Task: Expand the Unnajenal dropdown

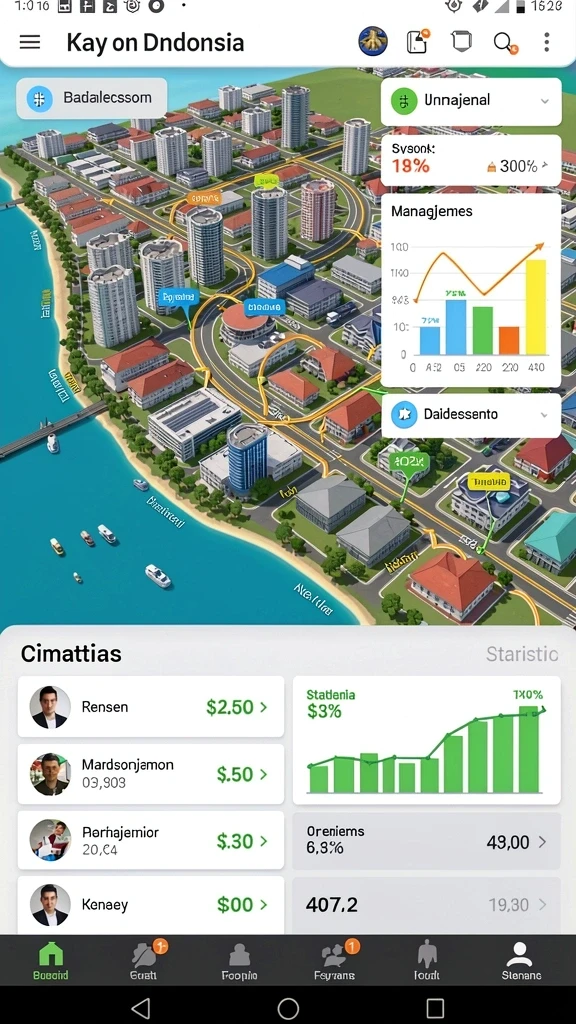Action: click(x=471, y=101)
